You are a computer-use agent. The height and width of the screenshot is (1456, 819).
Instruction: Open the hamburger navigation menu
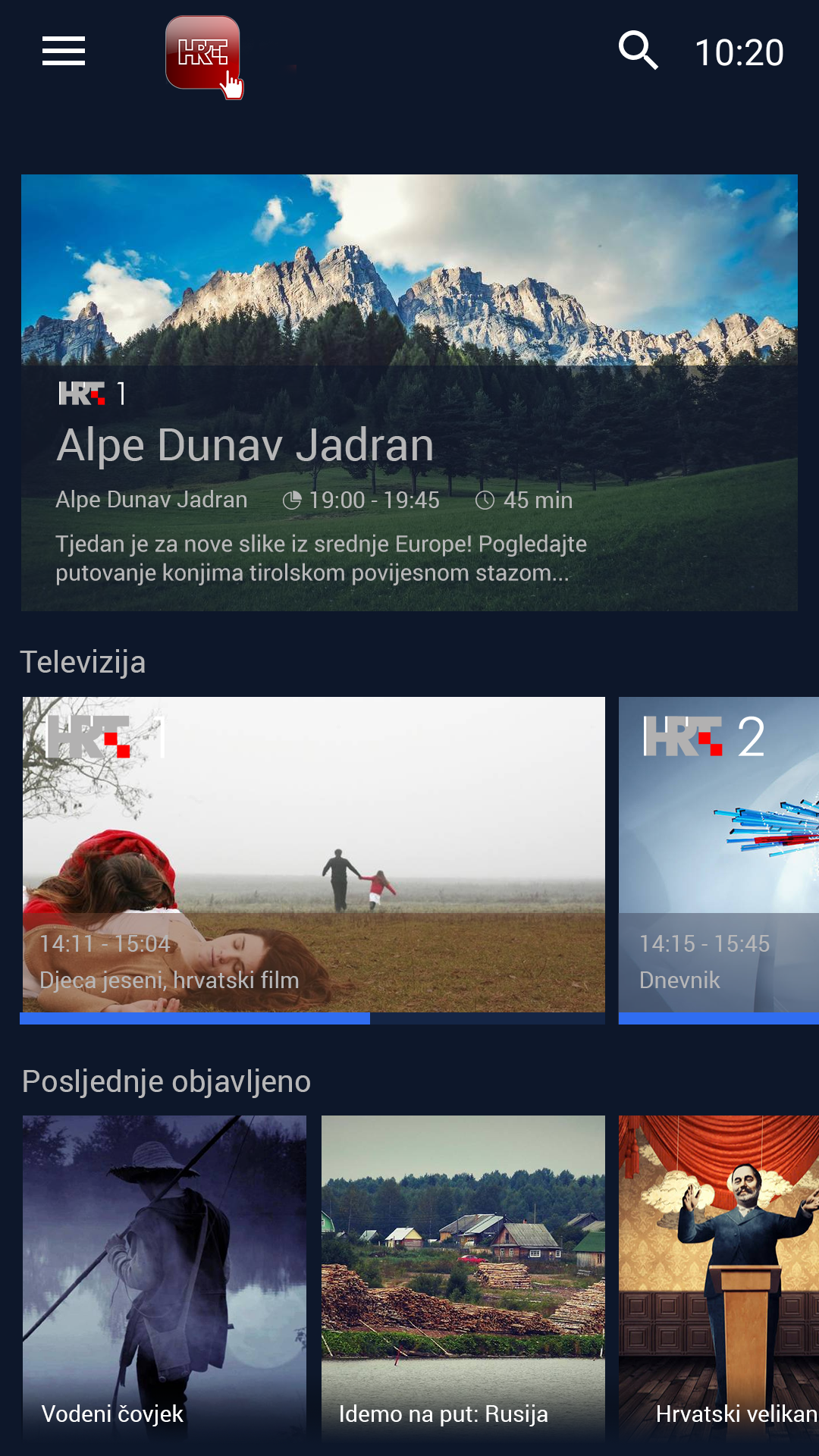[64, 52]
